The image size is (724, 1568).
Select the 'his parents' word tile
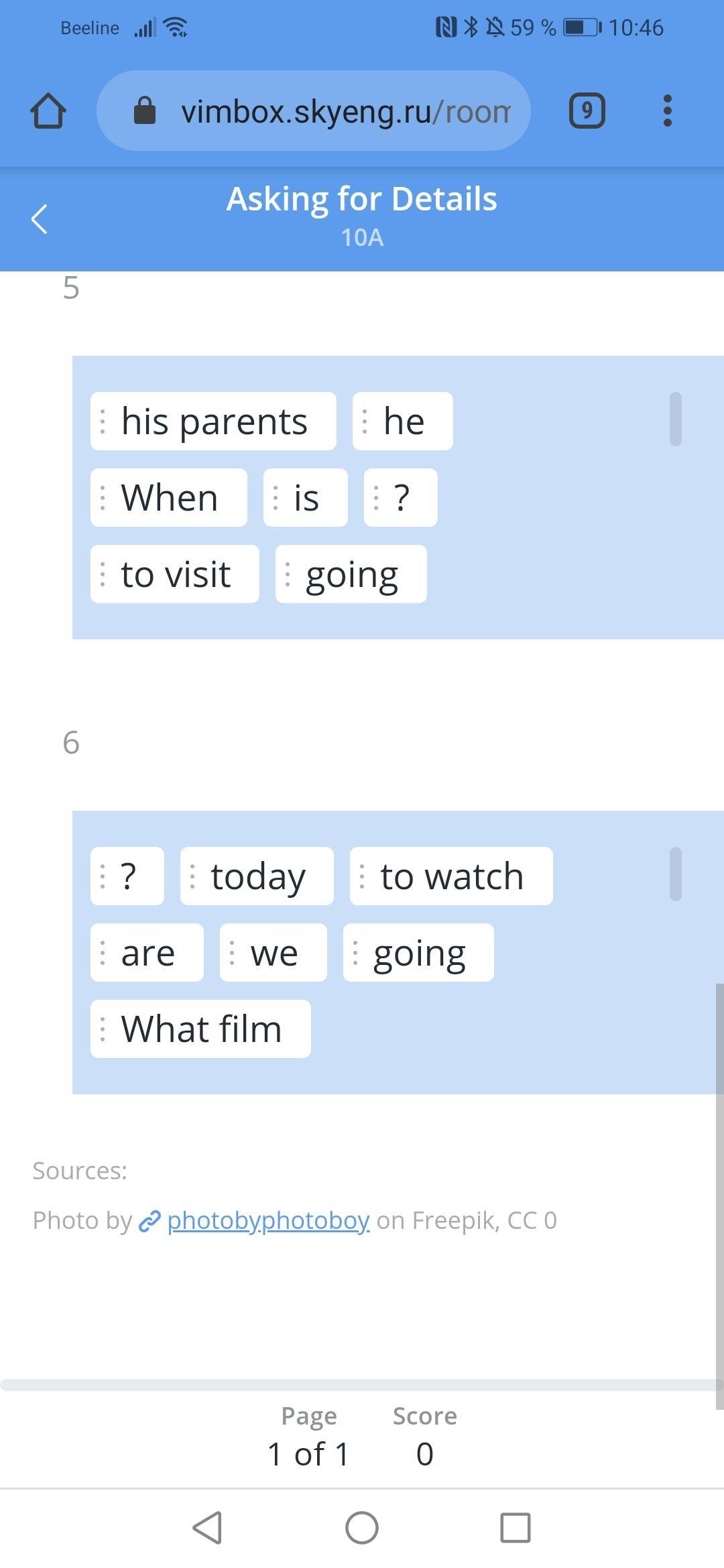point(213,421)
